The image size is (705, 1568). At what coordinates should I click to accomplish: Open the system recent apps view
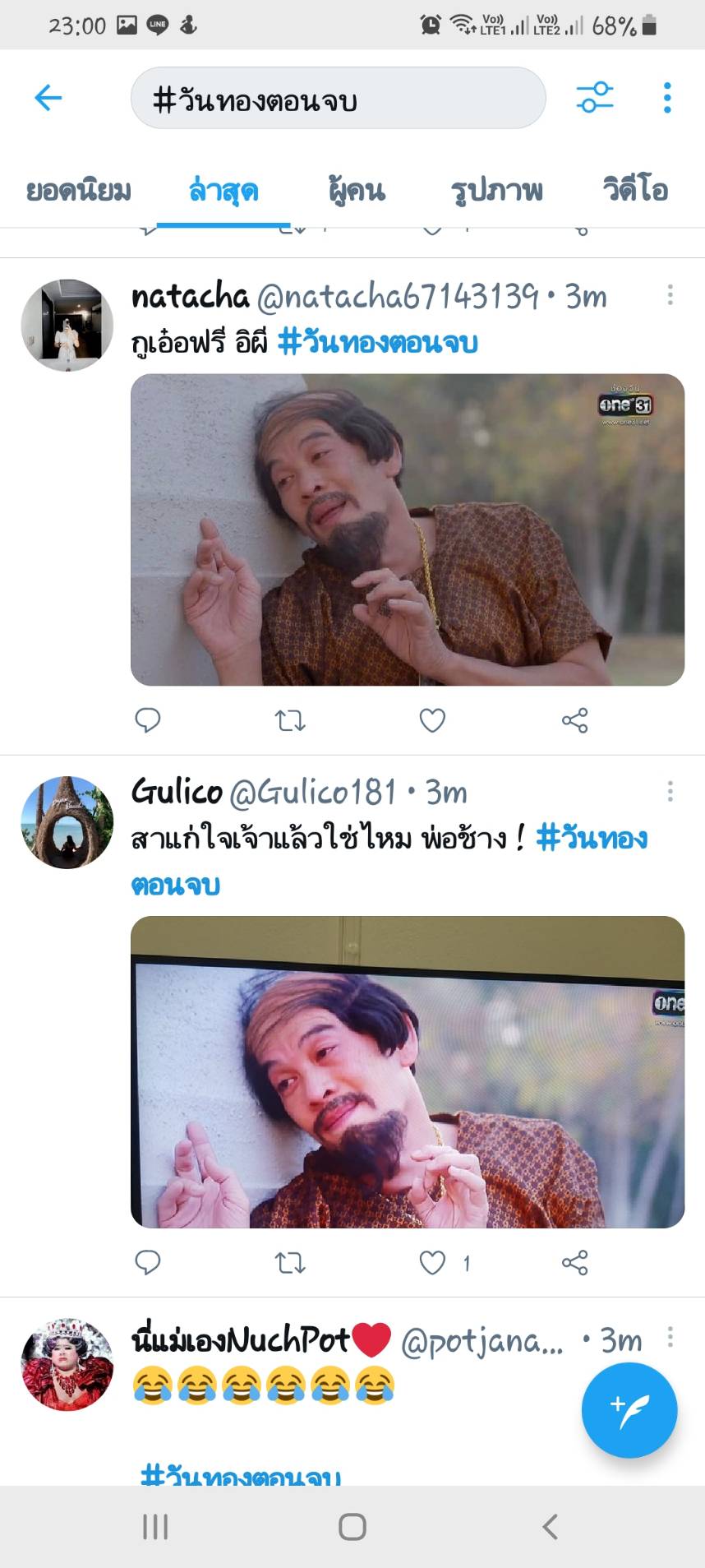pos(155,1527)
